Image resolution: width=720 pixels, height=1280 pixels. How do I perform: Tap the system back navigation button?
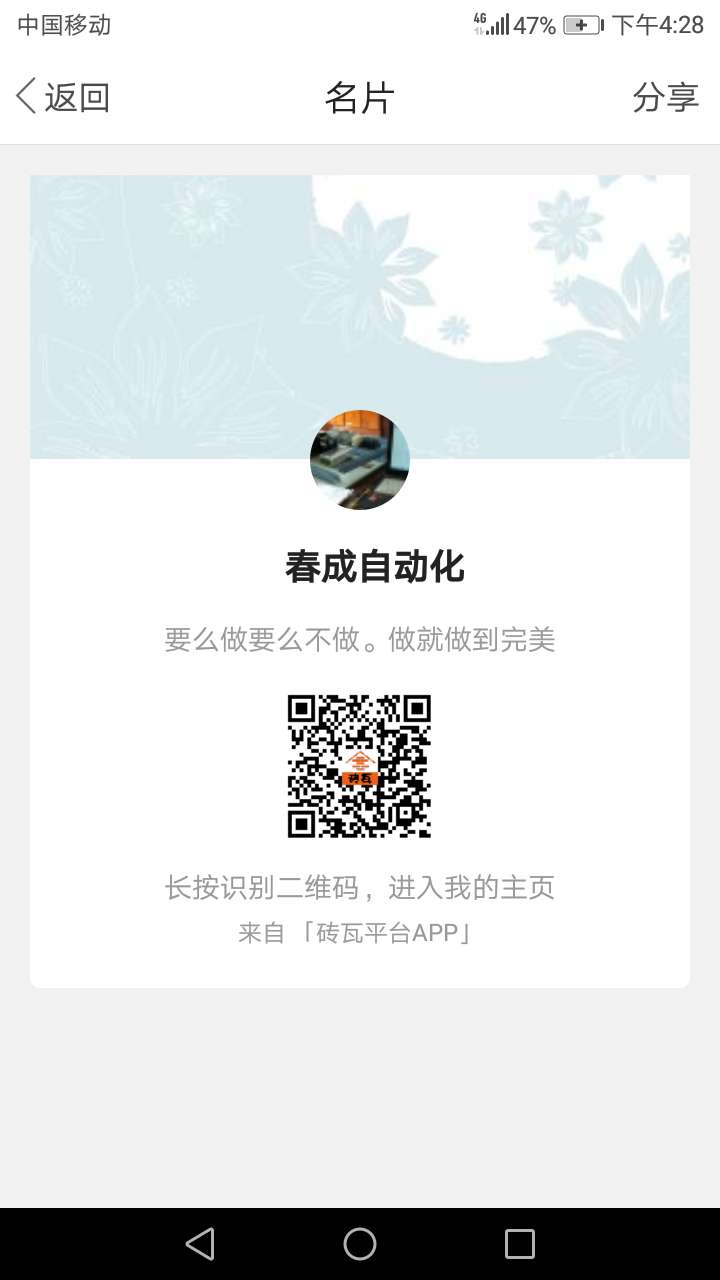coord(200,1244)
